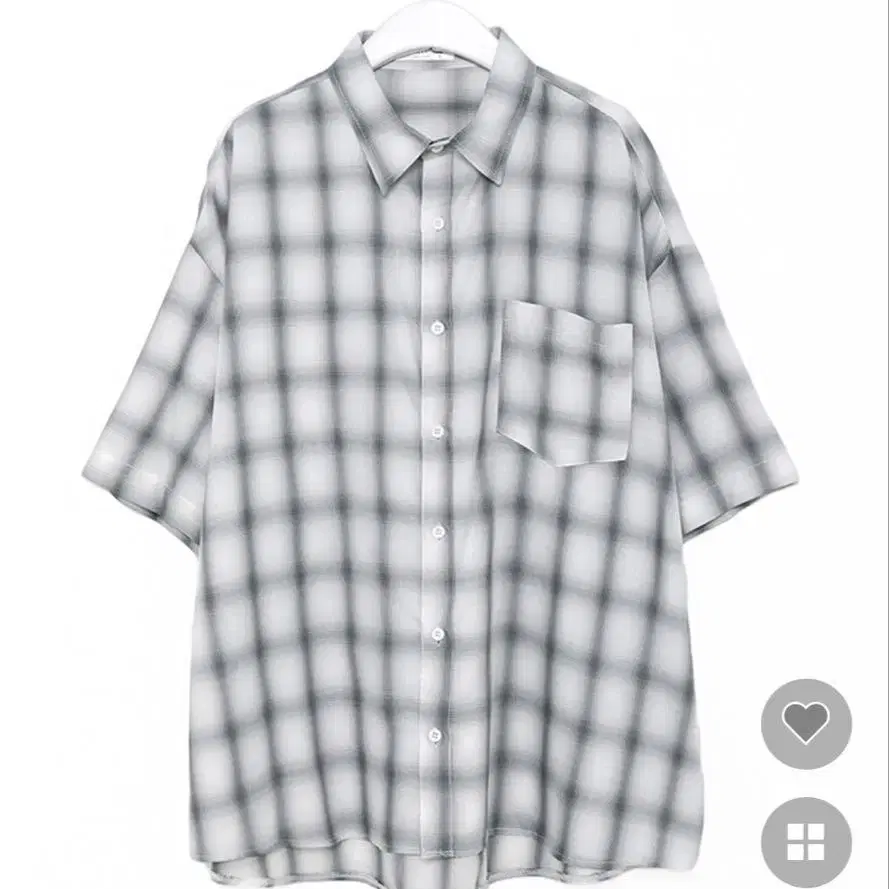
Task: Open the grid view button
Action: [x=806, y=842]
